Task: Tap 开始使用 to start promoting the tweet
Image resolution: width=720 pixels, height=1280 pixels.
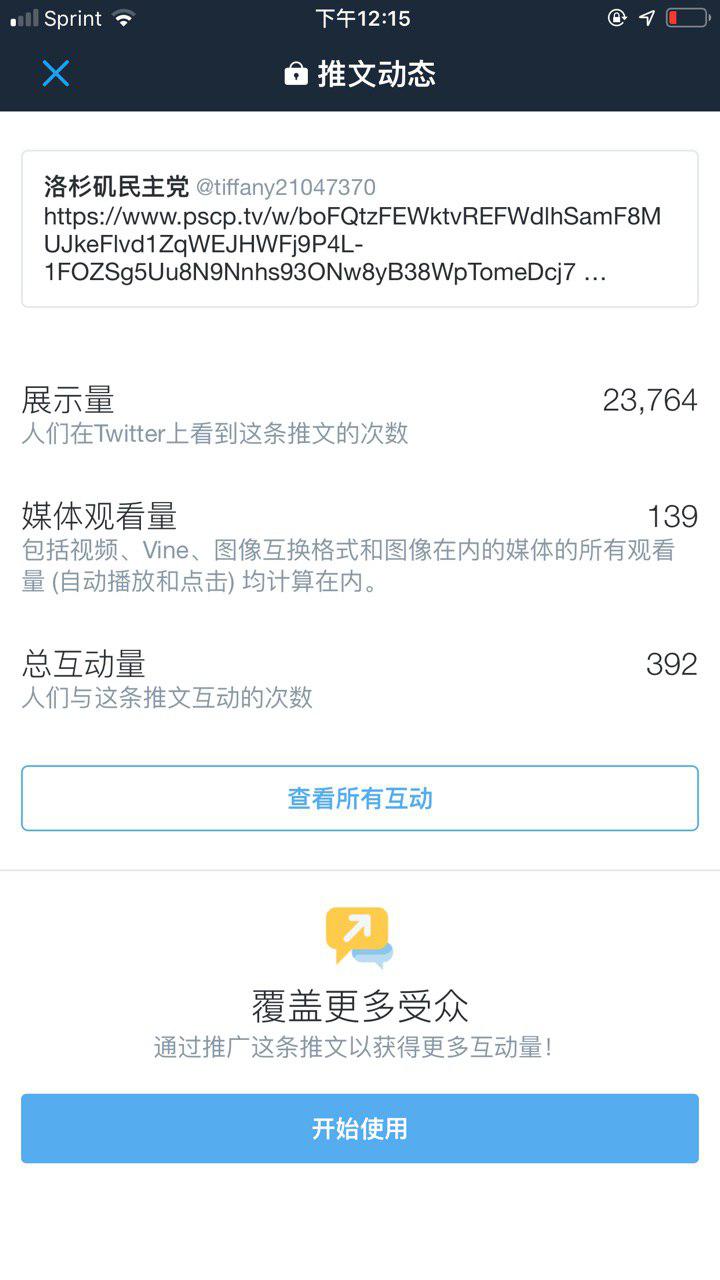Action: (x=360, y=1128)
